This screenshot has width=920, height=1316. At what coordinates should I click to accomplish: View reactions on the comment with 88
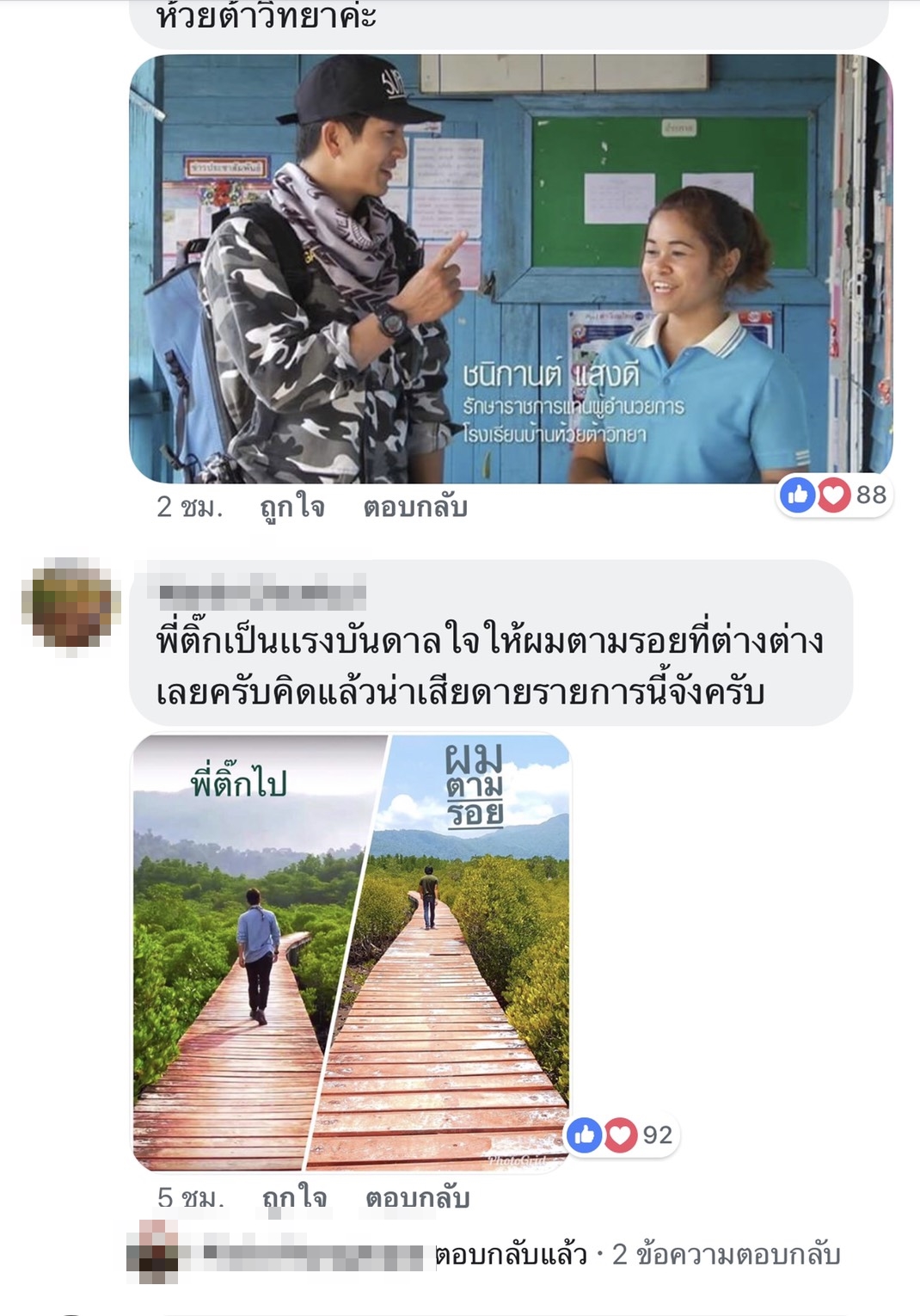click(833, 495)
